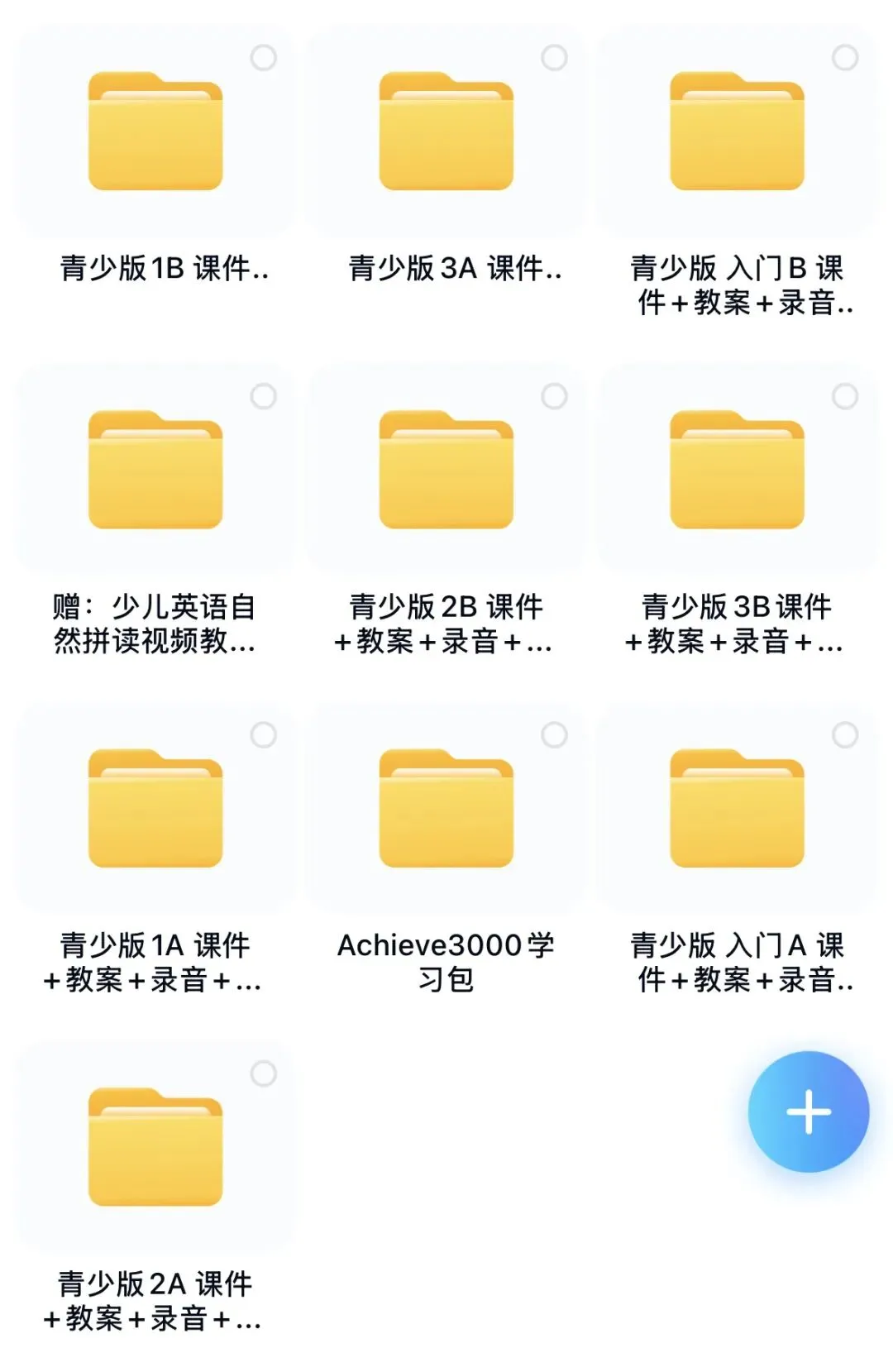Open the 青少版 入门A folder

737,809
